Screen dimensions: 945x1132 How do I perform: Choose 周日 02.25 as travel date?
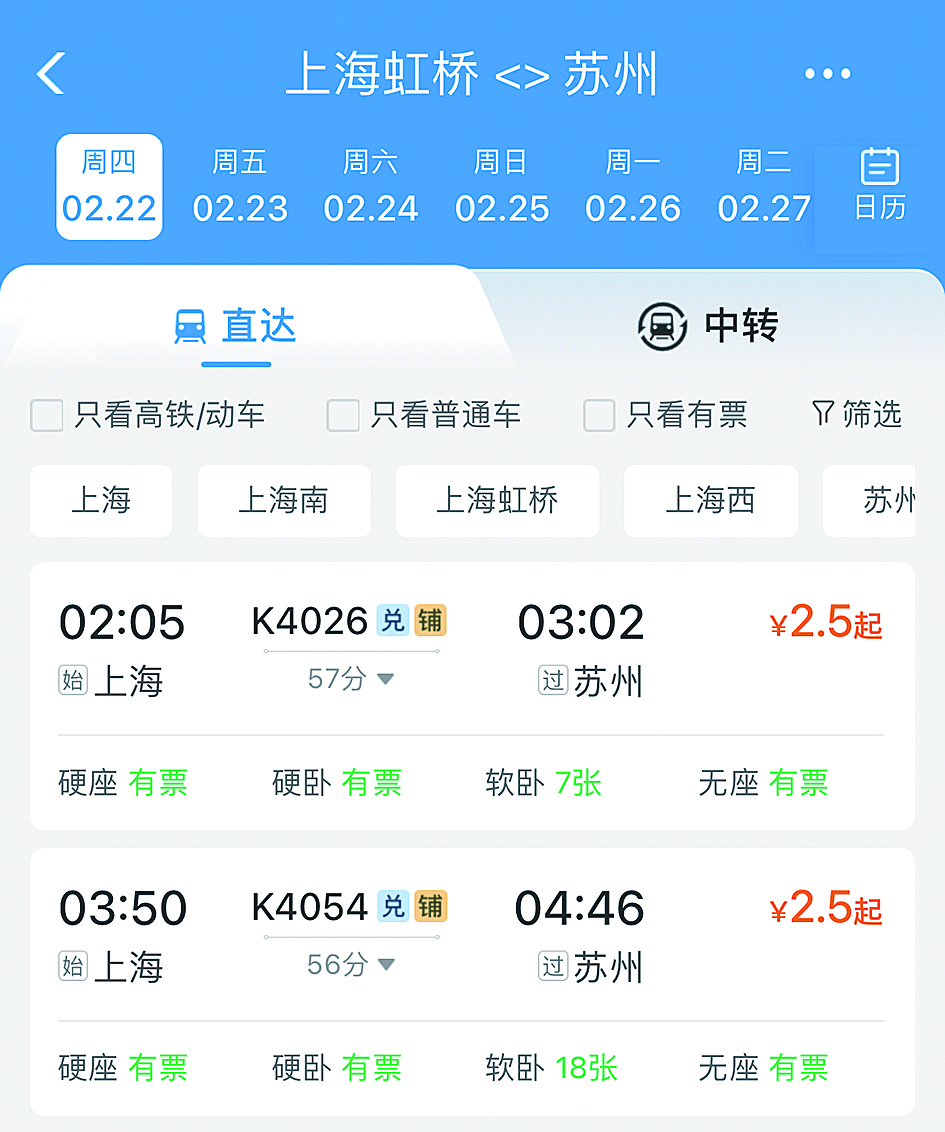coord(502,187)
